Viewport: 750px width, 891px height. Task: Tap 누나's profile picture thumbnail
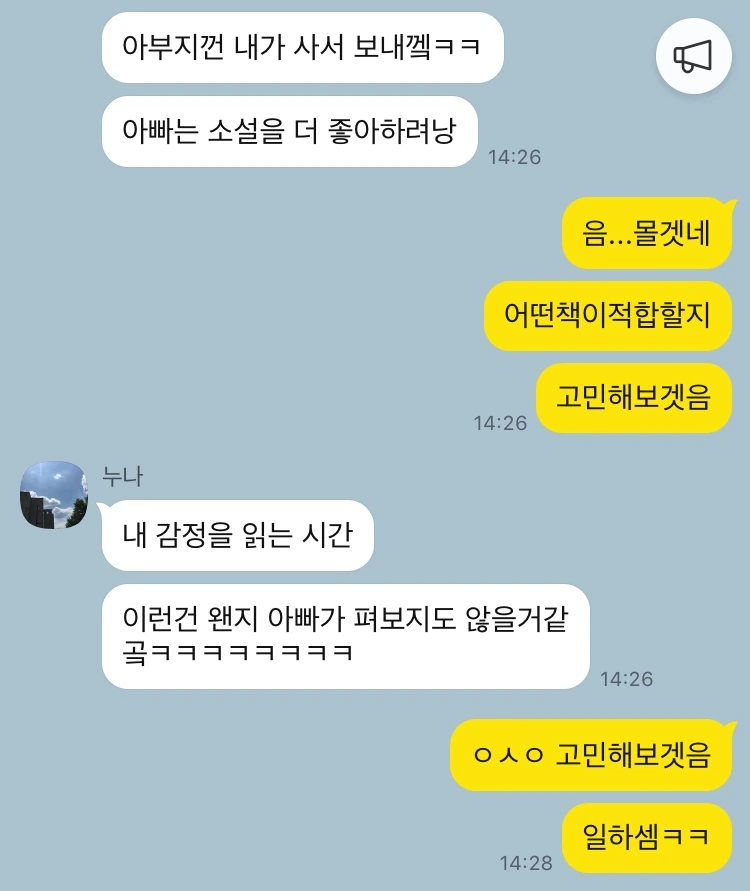(55, 493)
